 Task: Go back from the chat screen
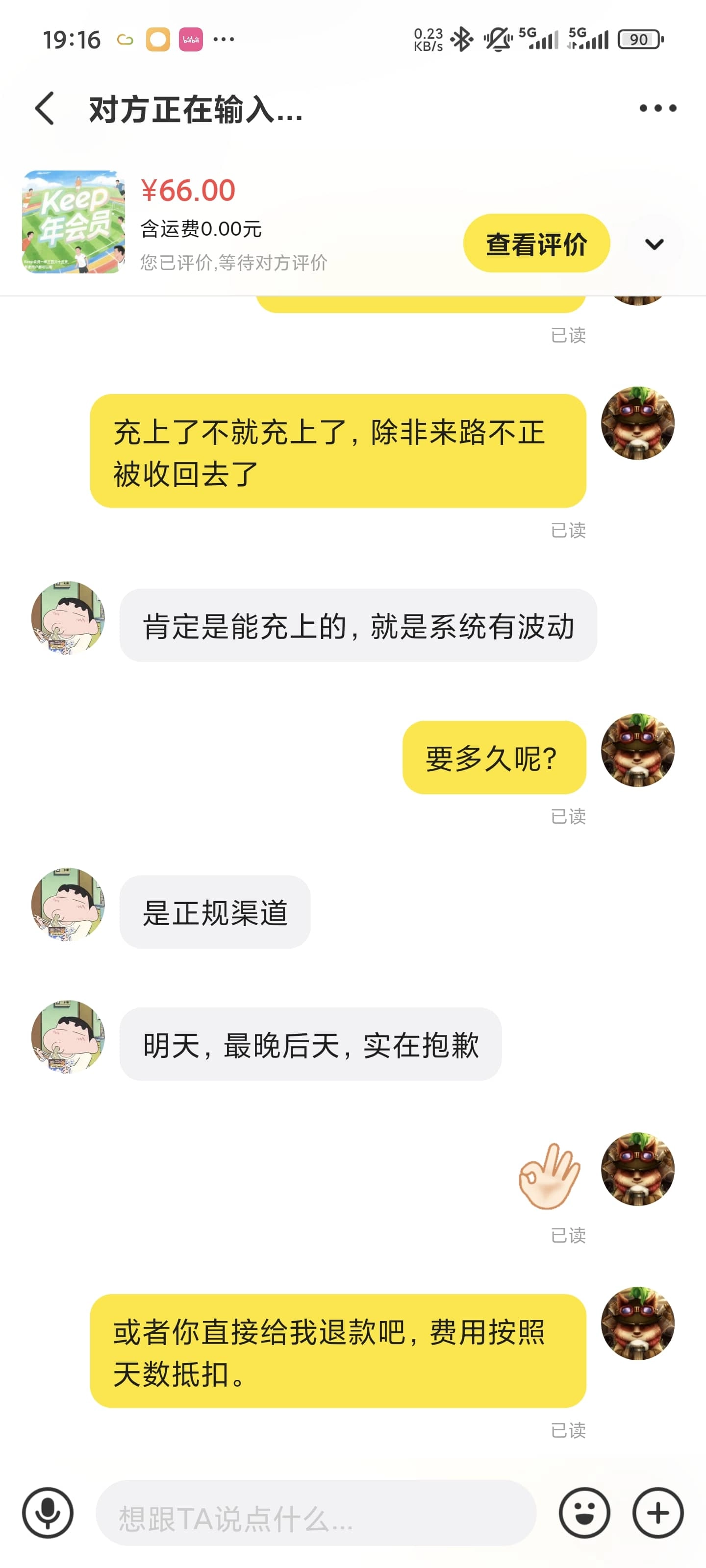45,109
